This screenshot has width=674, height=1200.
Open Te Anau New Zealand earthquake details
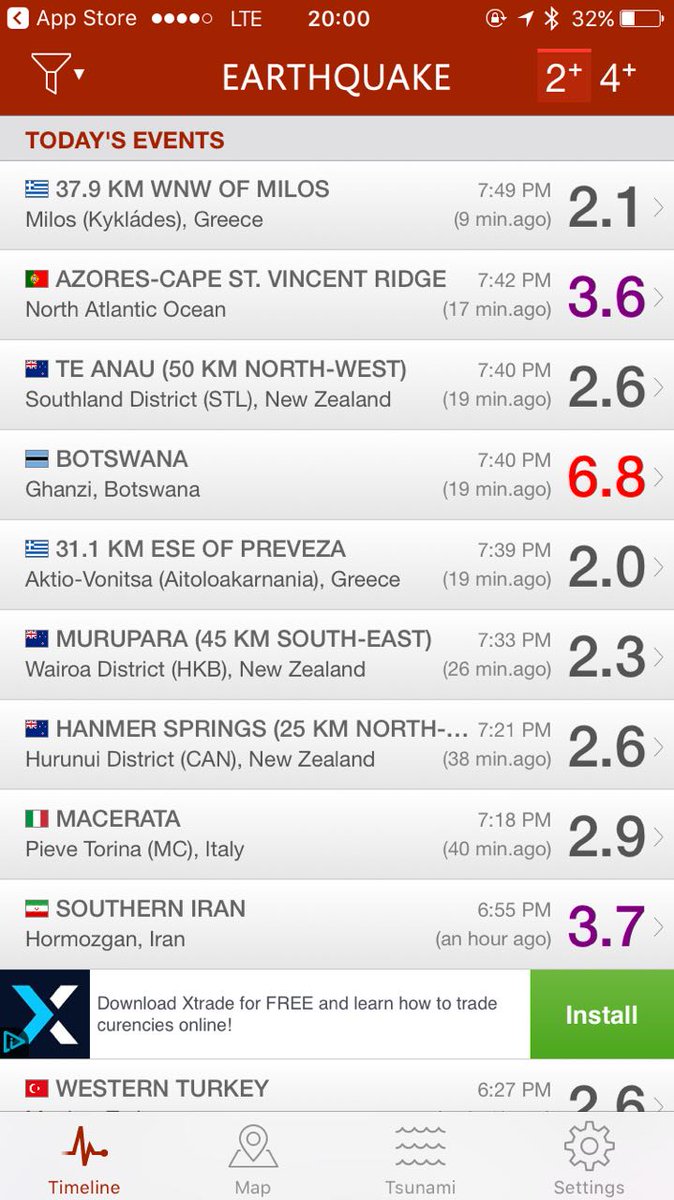click(x=337, y=385)
